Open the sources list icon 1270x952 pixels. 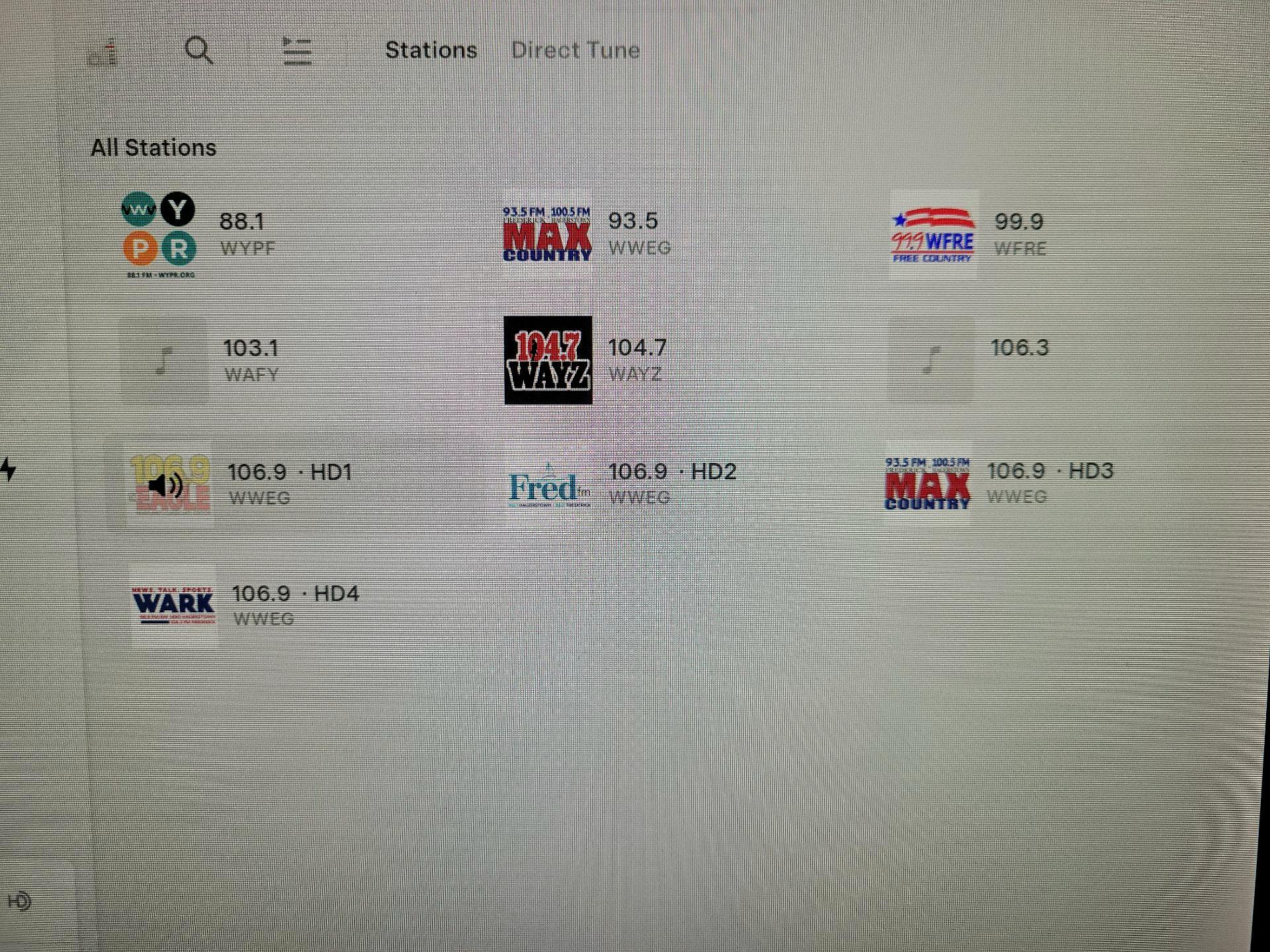[297, 51]
